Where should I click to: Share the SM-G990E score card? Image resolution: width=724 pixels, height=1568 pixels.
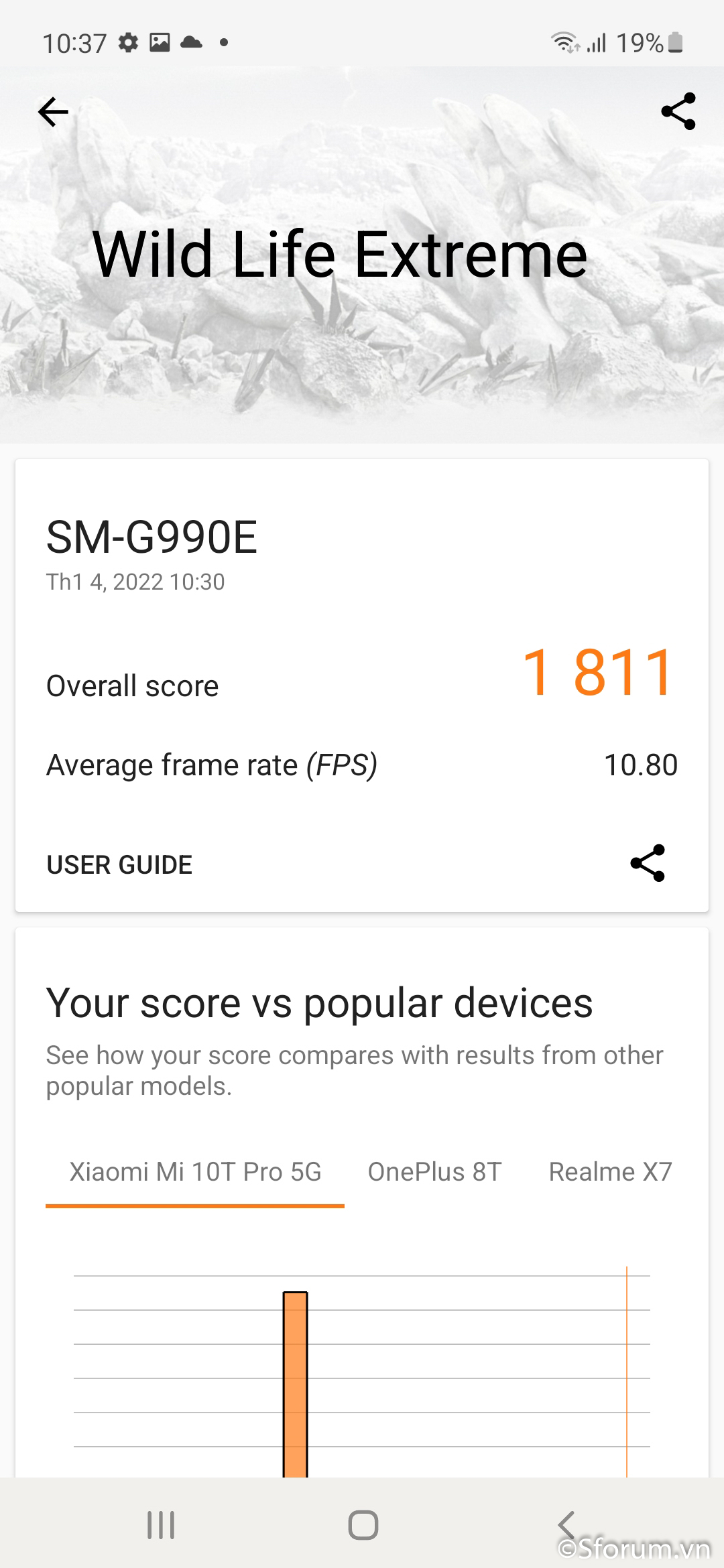click(648, 863)
